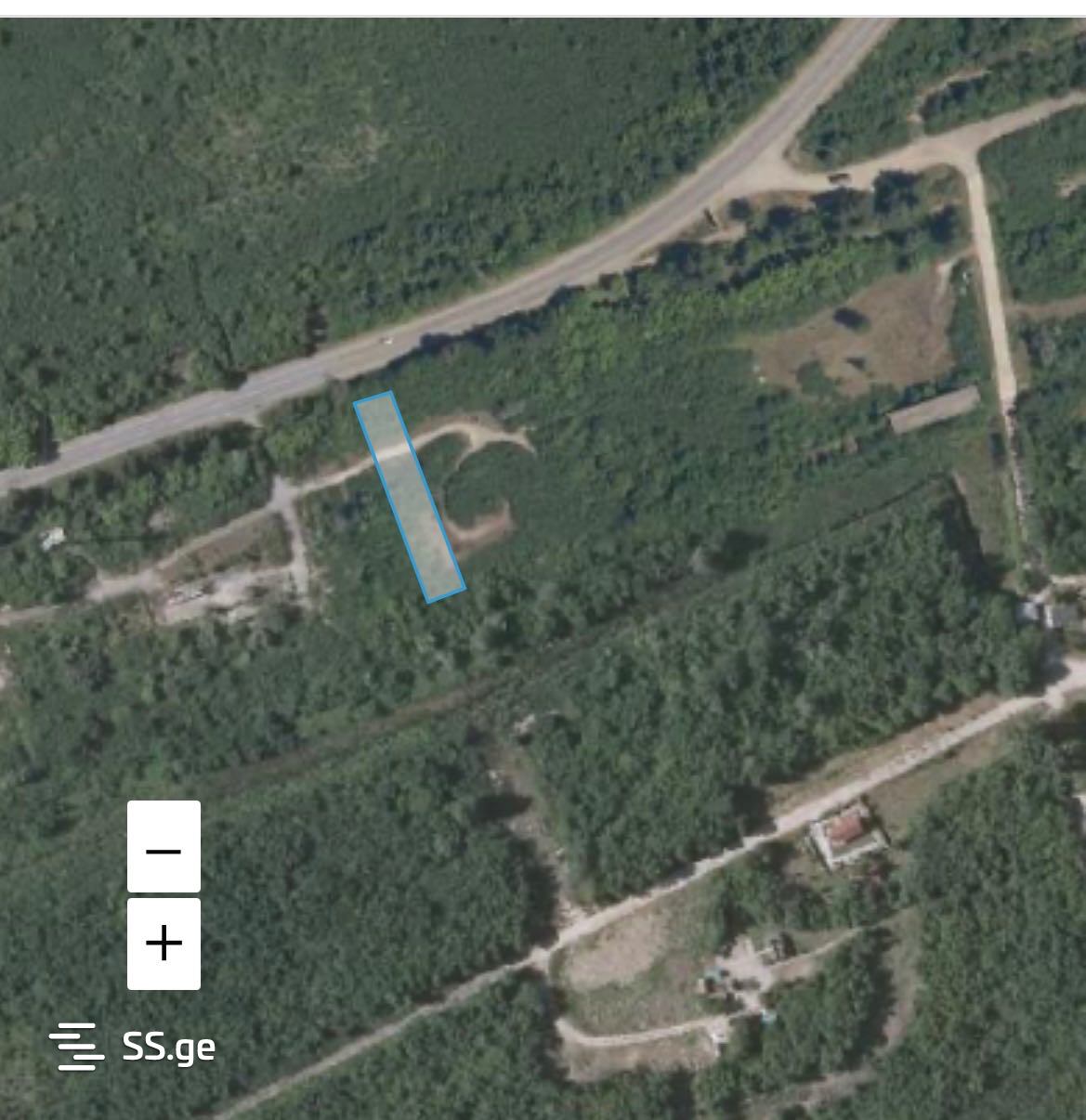This screenshot has width=1086, height=1120.
Task: Zoom out the map with minus button
Action: pos(164,847)
